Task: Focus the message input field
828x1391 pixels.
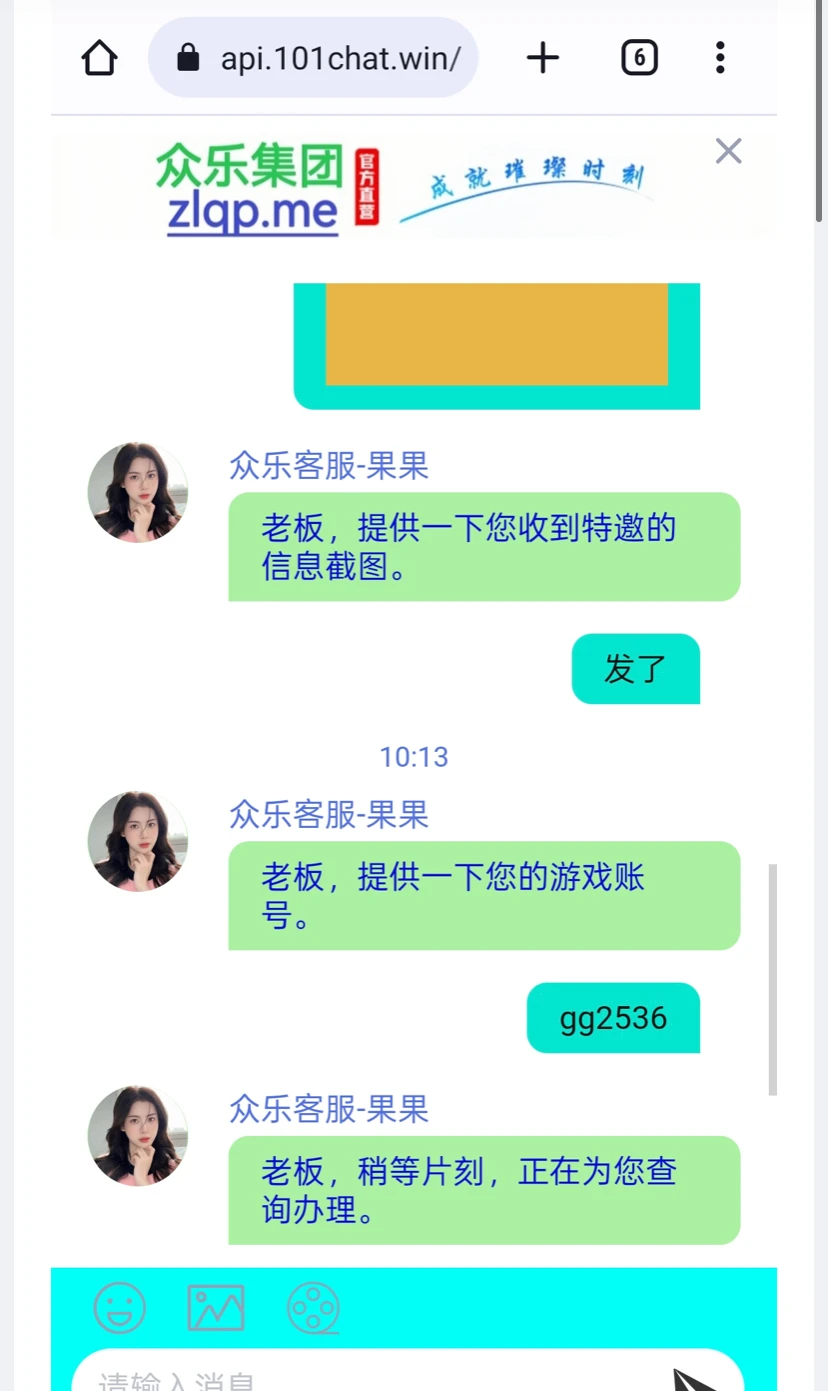Action: pos(370,1378)
